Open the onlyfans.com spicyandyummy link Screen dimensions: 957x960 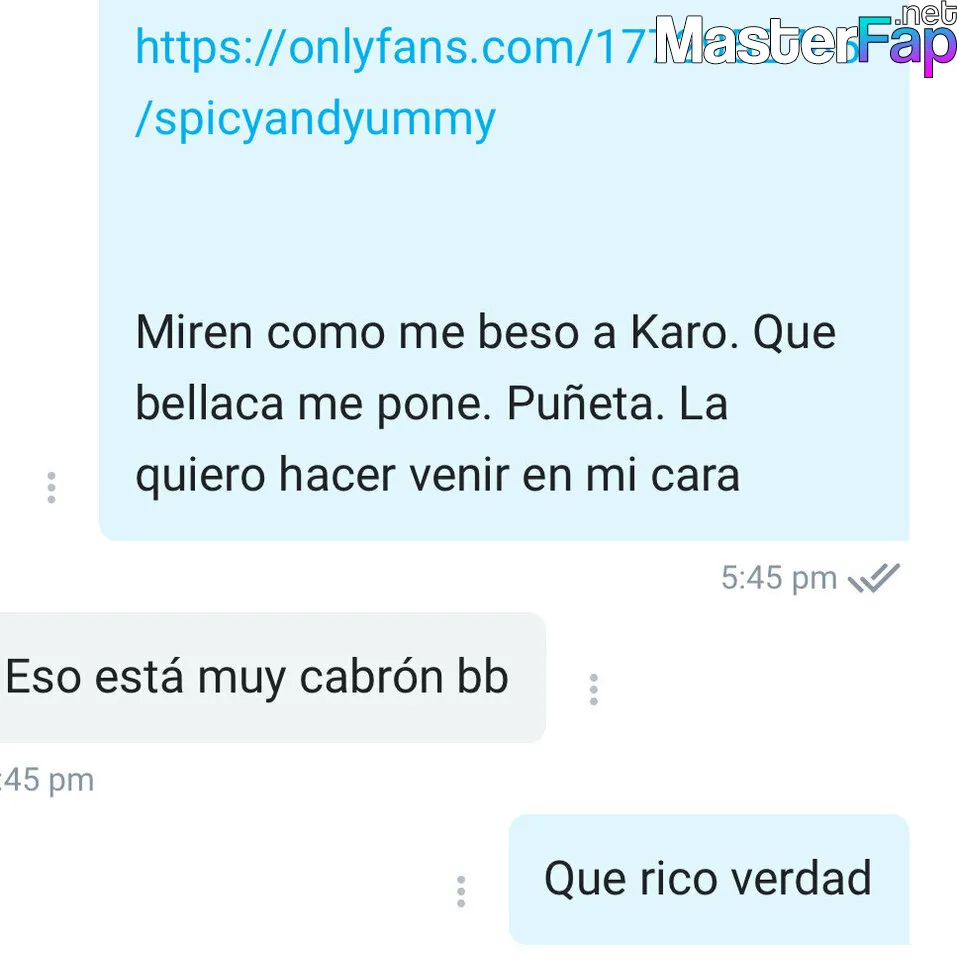click(x=316, y=120)
